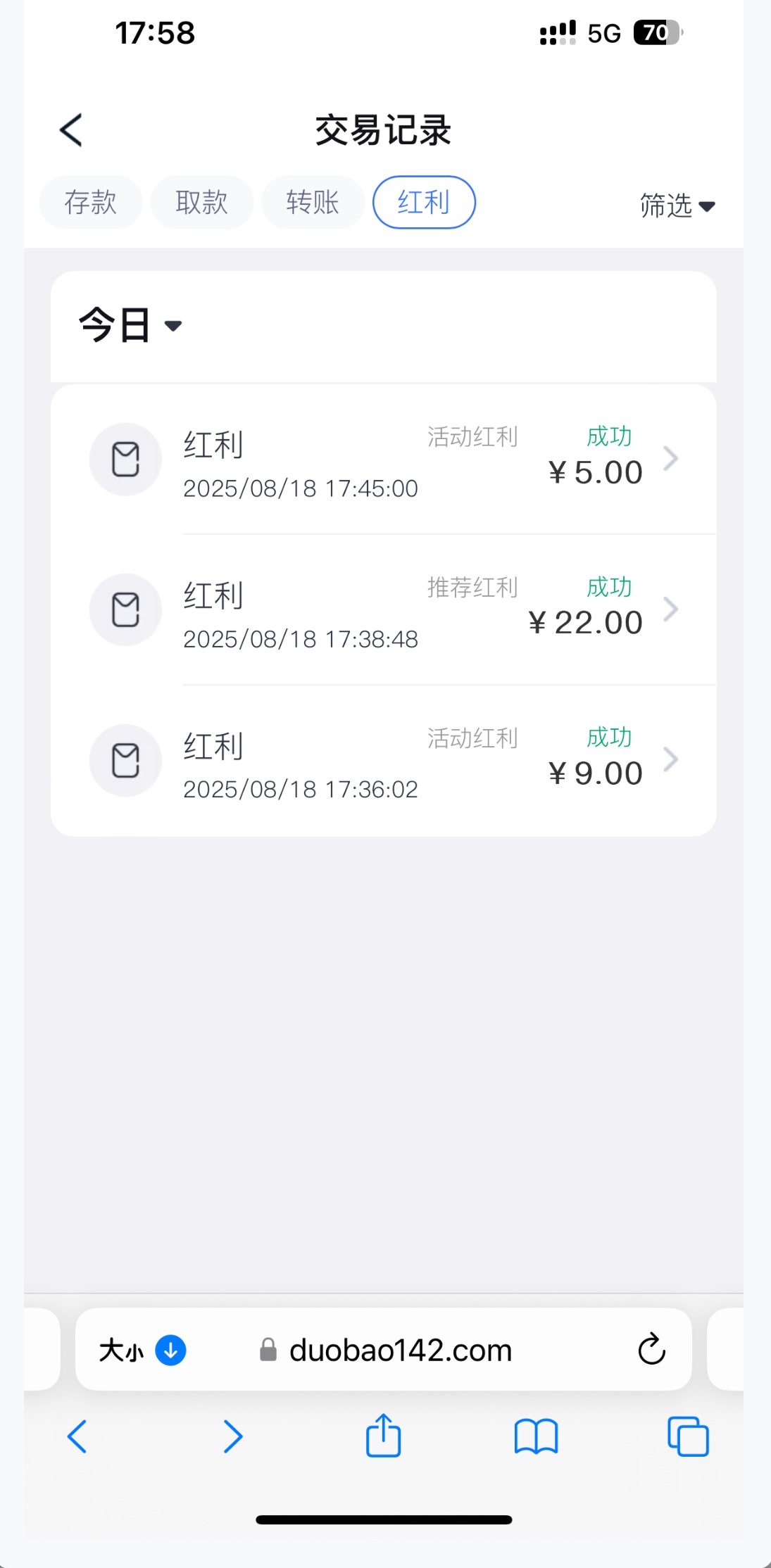771x1568 pixels.
Task: Tap the duobao142.com address bar
Action: pos(400,1351)
